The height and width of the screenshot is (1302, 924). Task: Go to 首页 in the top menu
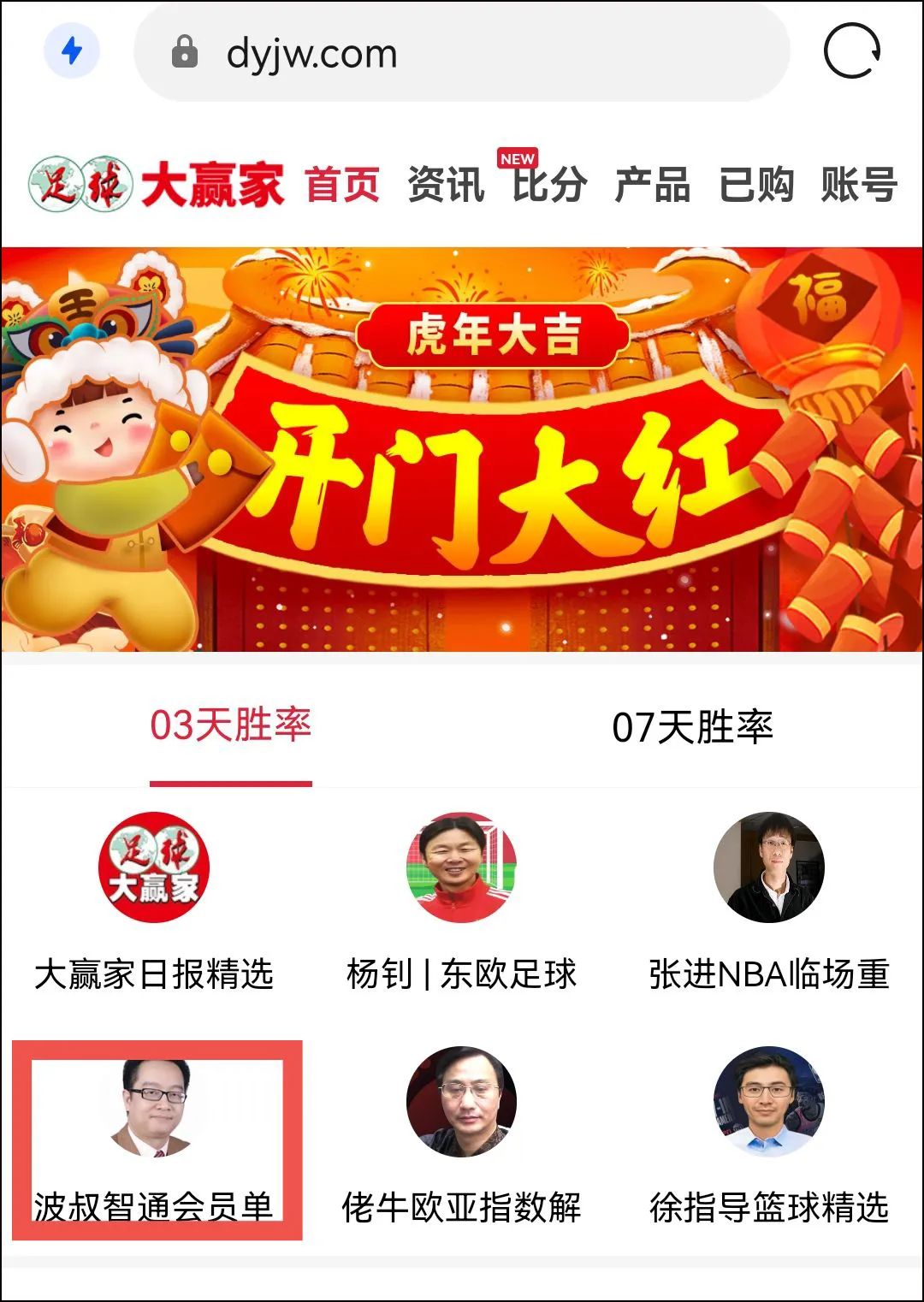point(342,185)
